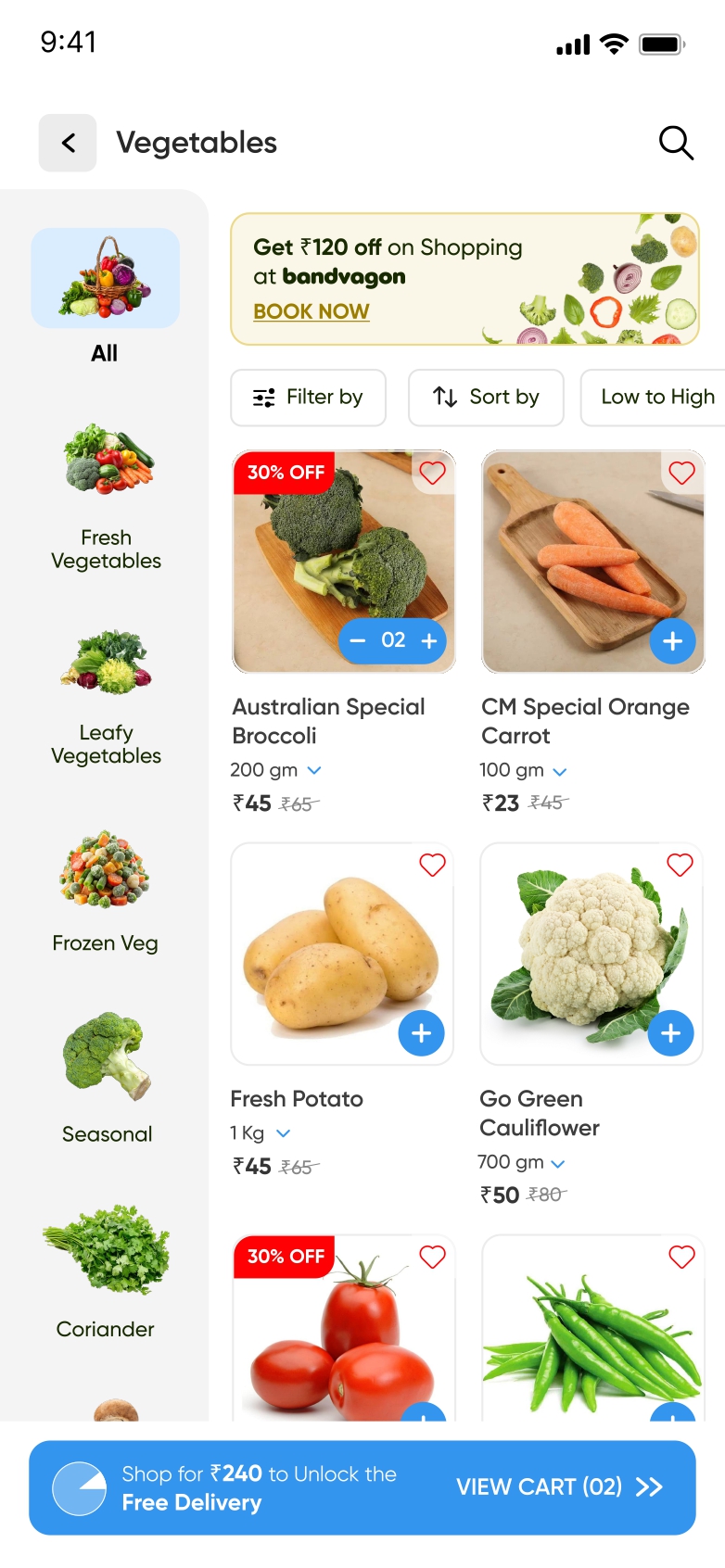725x1568 pixels.
Task: Favorite the Australian Special Broccoli
Action: coord(433,473)
